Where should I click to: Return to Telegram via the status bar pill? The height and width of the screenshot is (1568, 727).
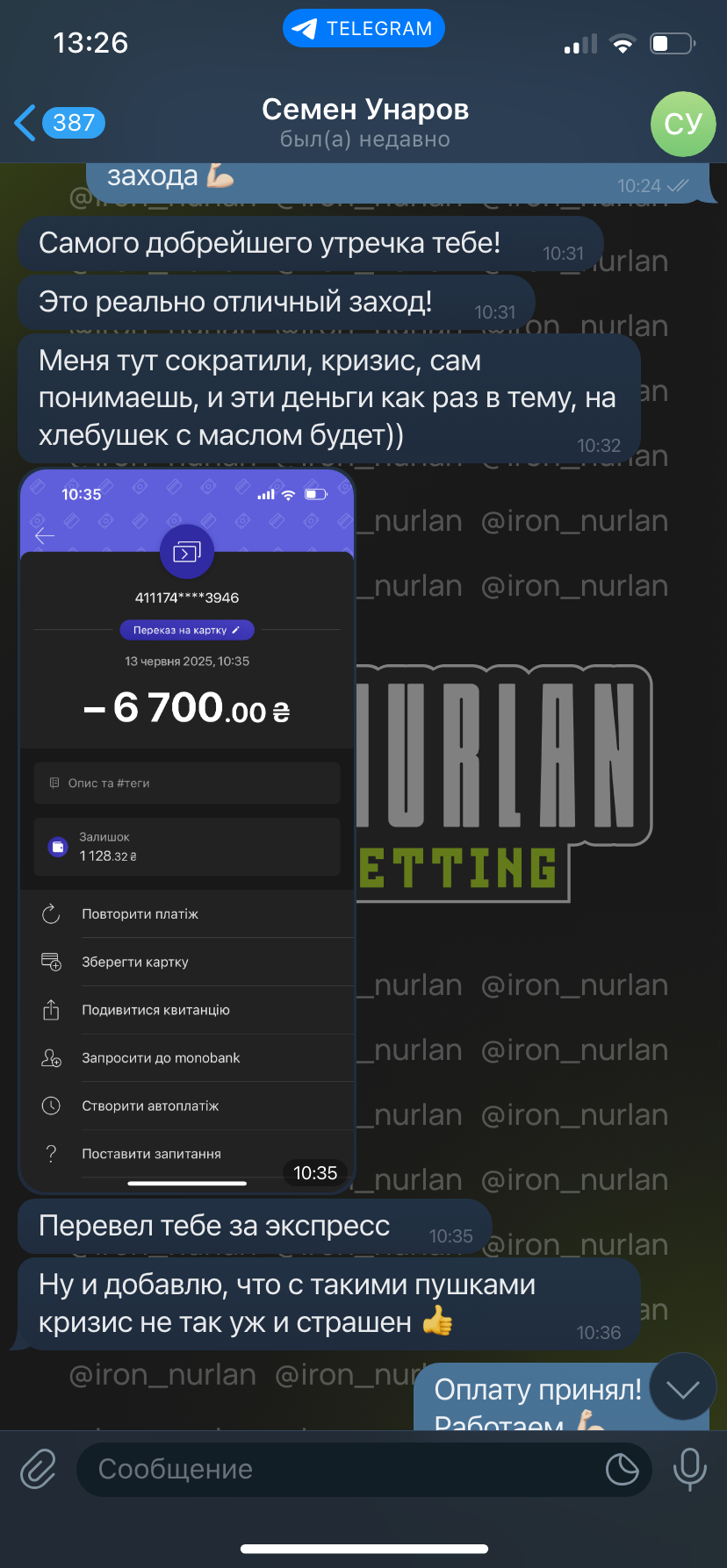tap(363, 29)
